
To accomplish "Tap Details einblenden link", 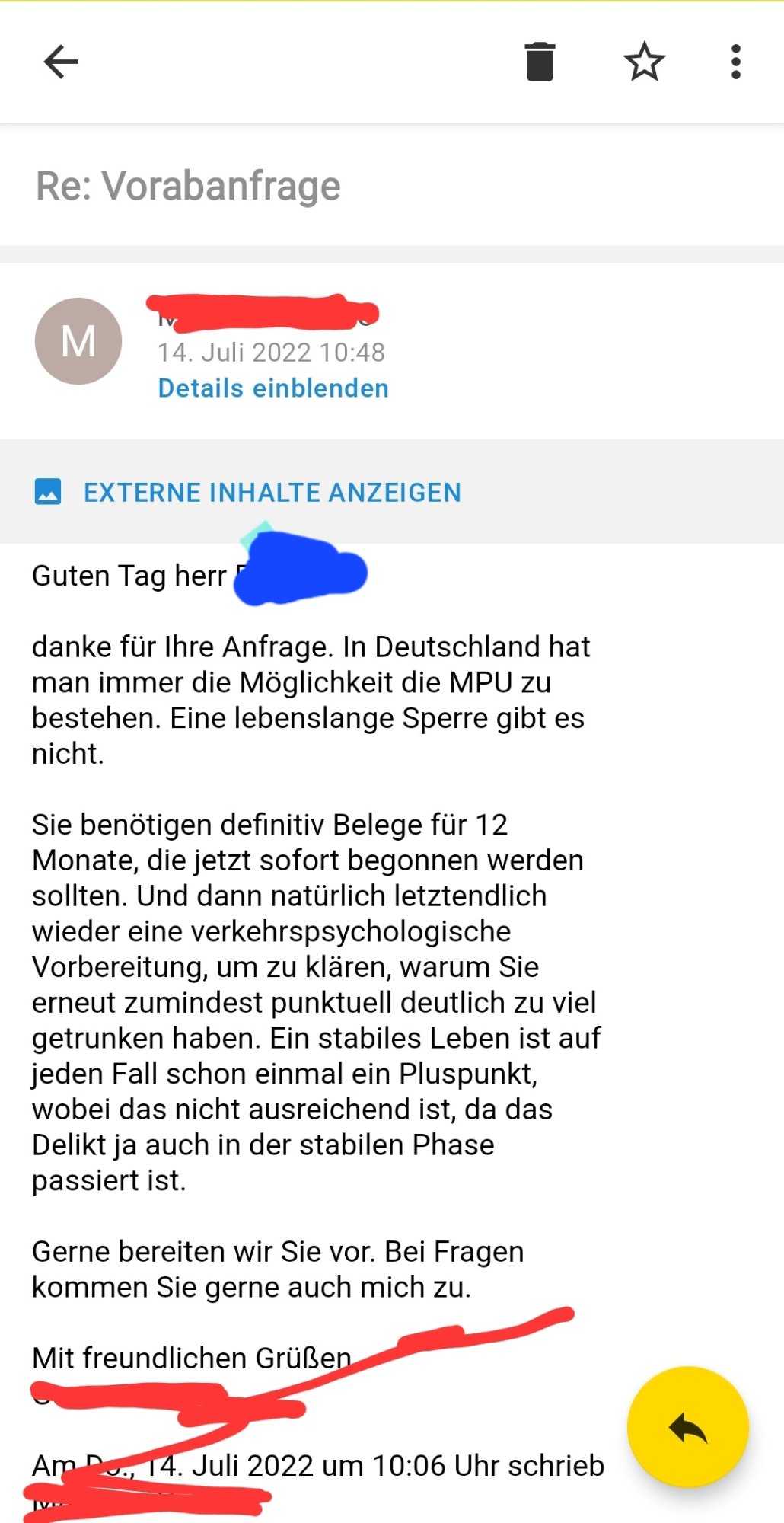I will [272, 388].
